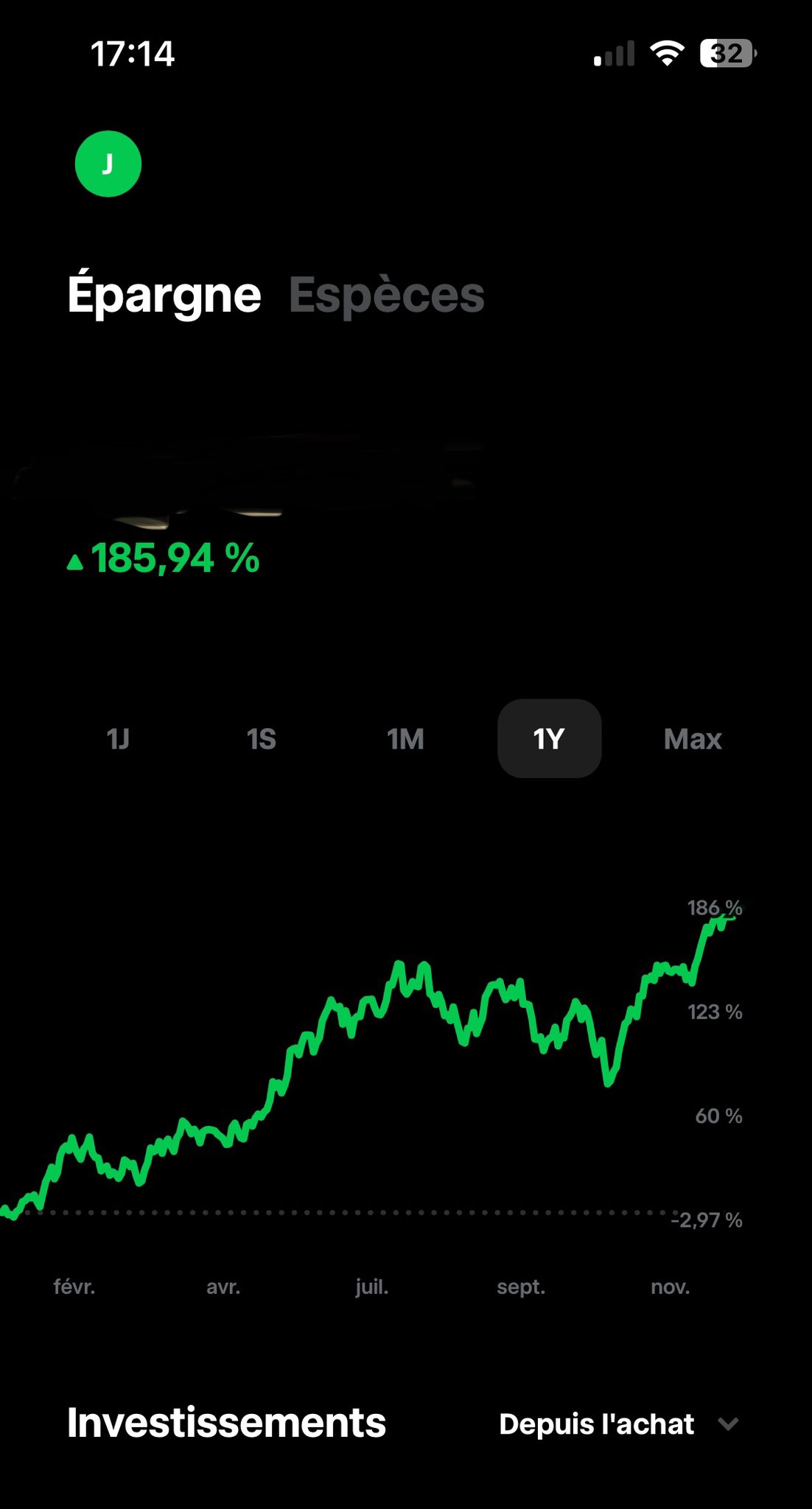Open the green J profile avatar

pyautogui.click(x=108, y=164)
